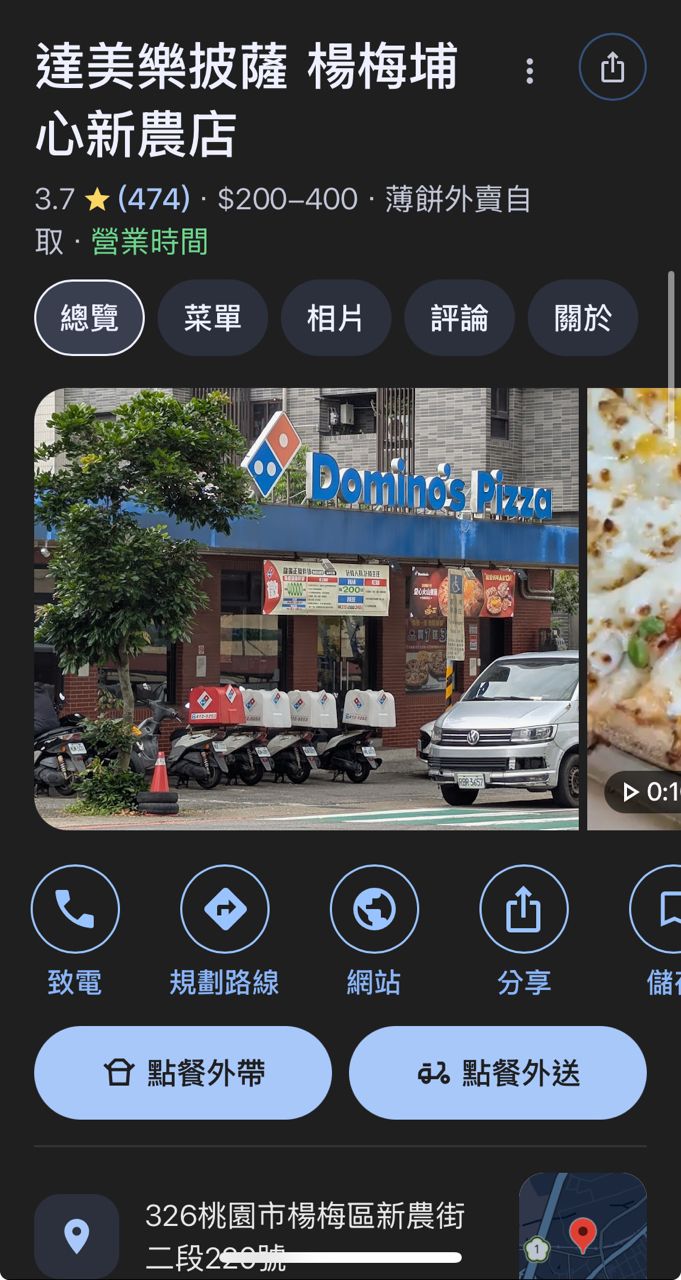Order takeout with 點餐外帶
This screenshot has width=681, height=1280.
[183, 1073]
